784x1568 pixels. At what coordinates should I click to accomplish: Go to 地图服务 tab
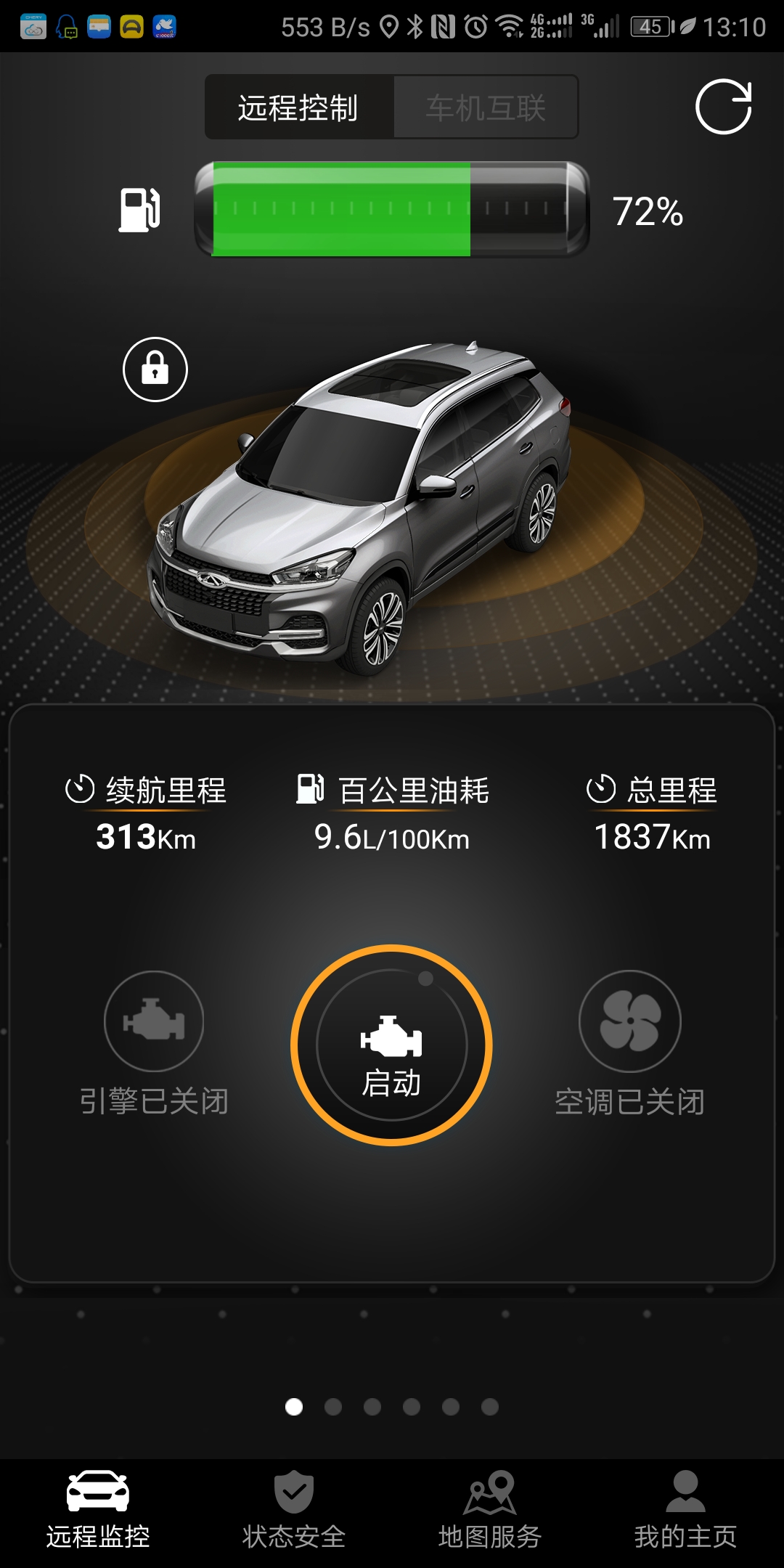pos(490,1511)
